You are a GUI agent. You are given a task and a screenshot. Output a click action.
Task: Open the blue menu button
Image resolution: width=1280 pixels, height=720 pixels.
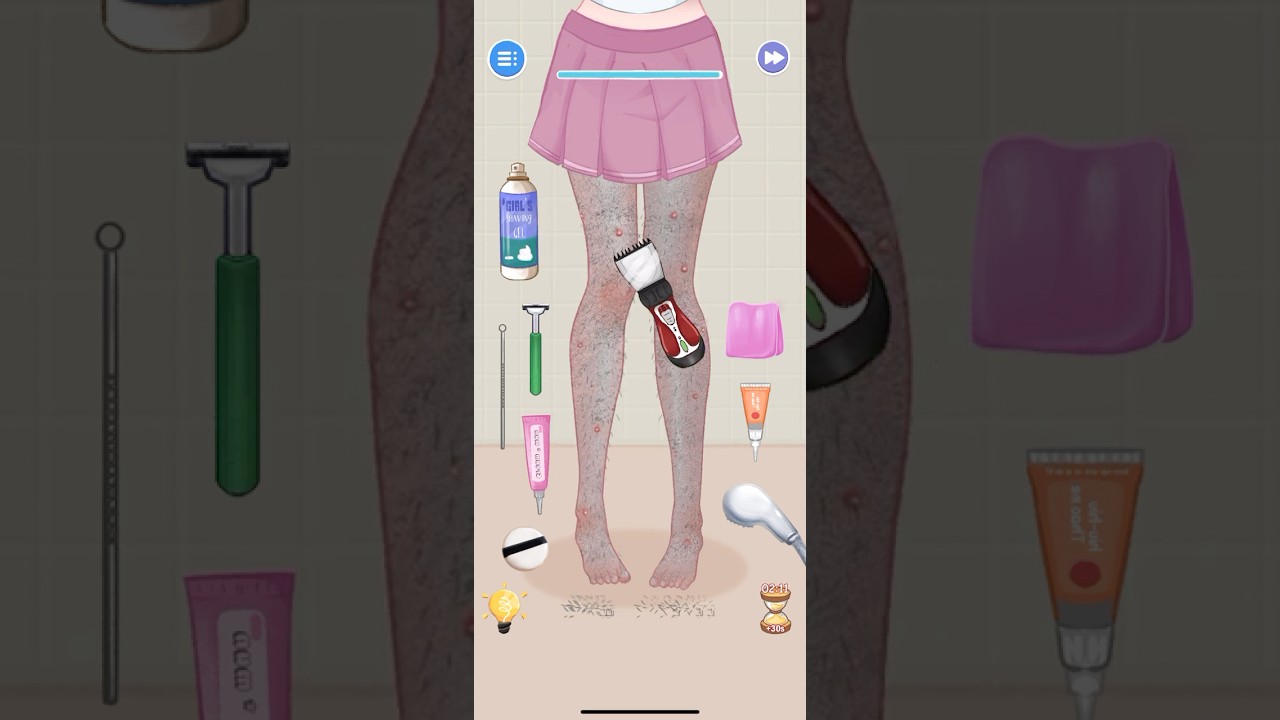coord(507,59)
